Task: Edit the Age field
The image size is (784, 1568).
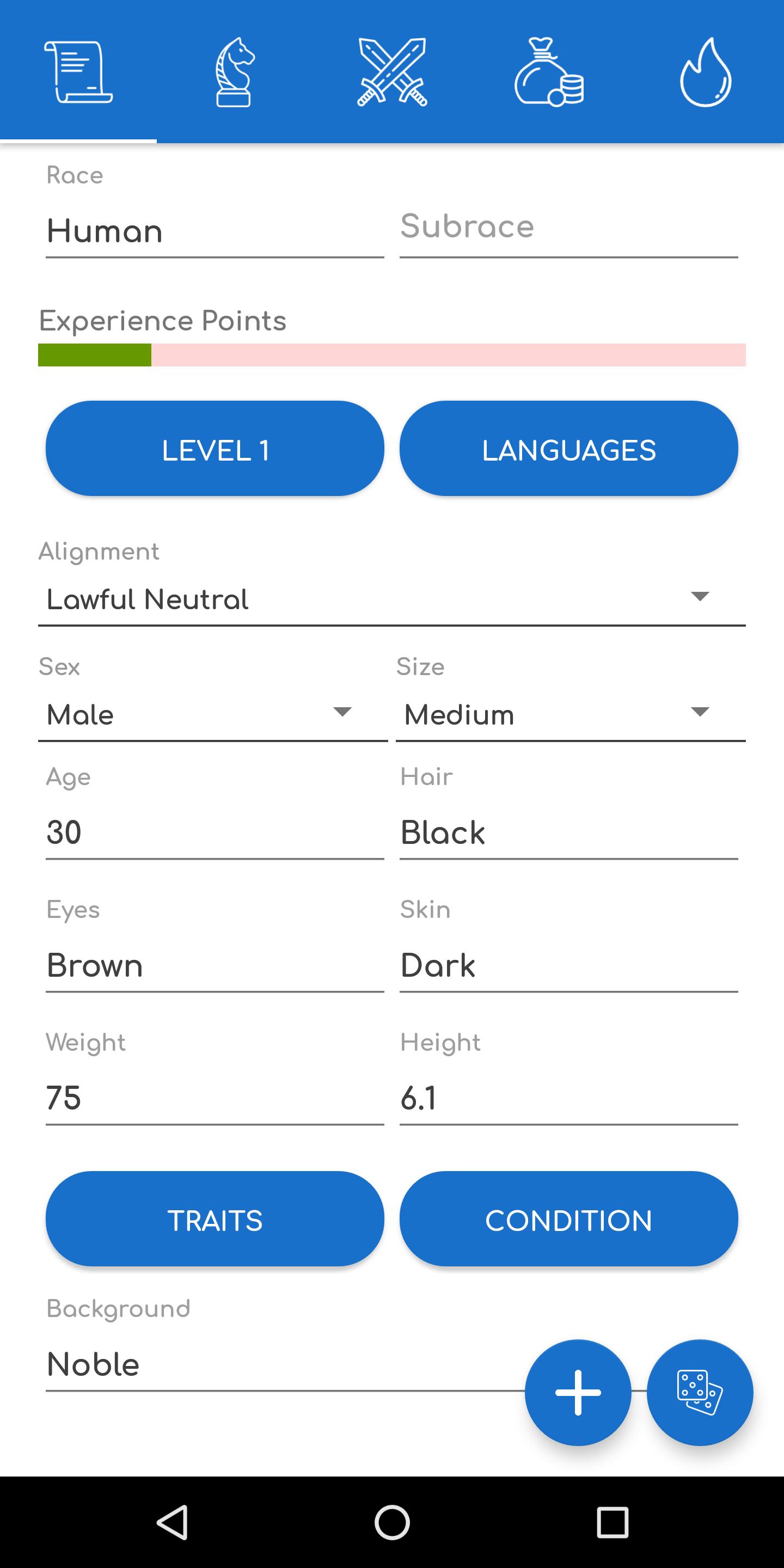Action: click(215, 832)
